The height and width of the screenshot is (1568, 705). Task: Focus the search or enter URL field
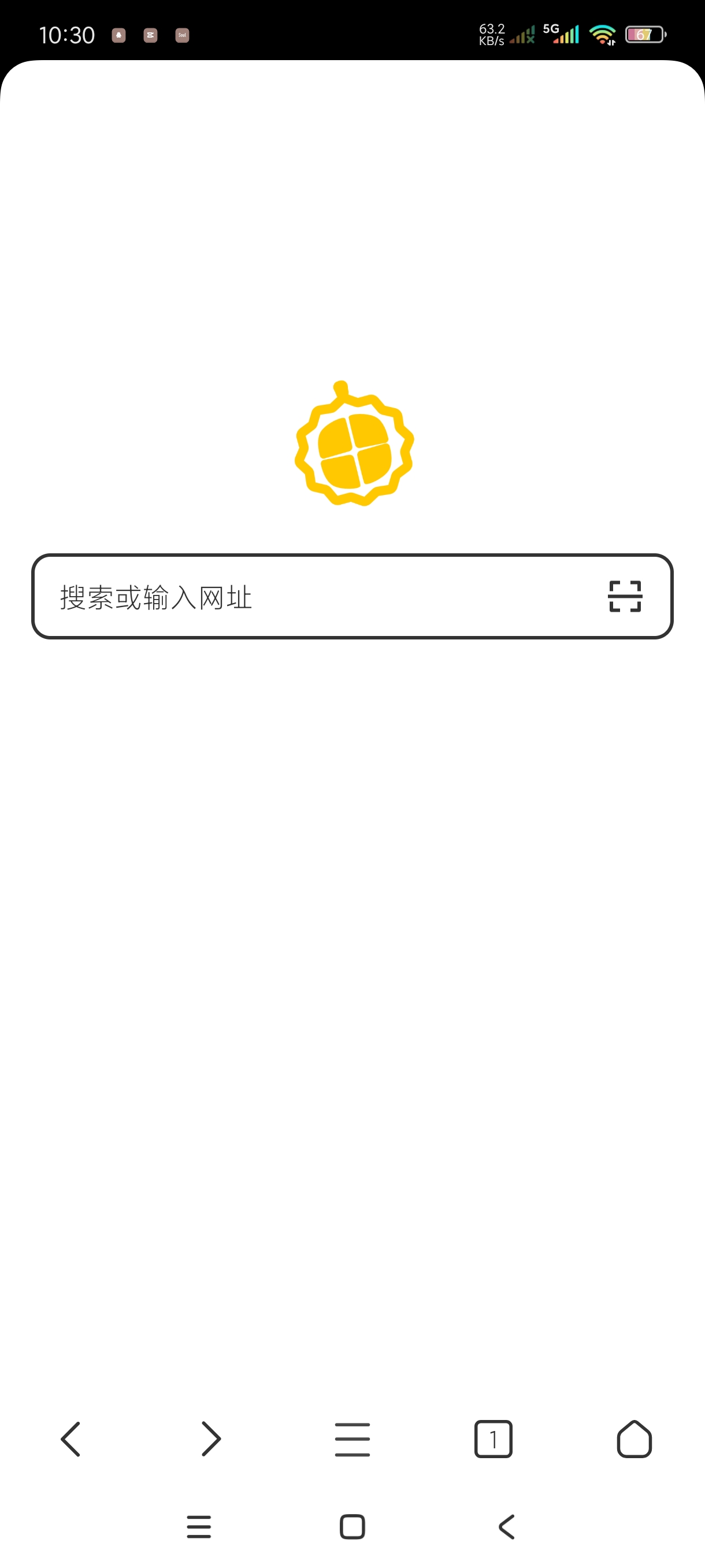pyautogui.click(x=274, y=597)
